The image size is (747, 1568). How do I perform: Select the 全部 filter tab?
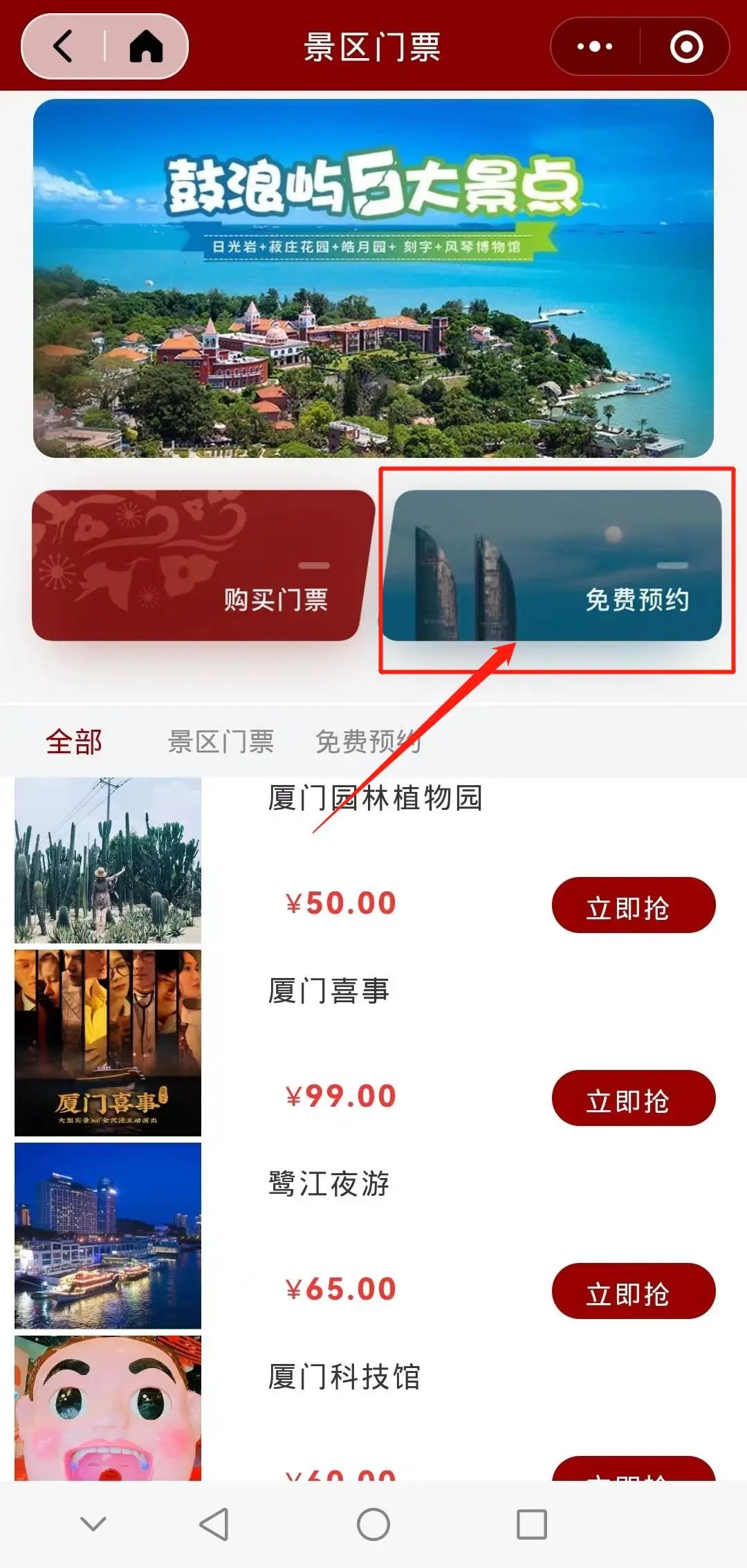pyautogui.click(x=75, y=741)
